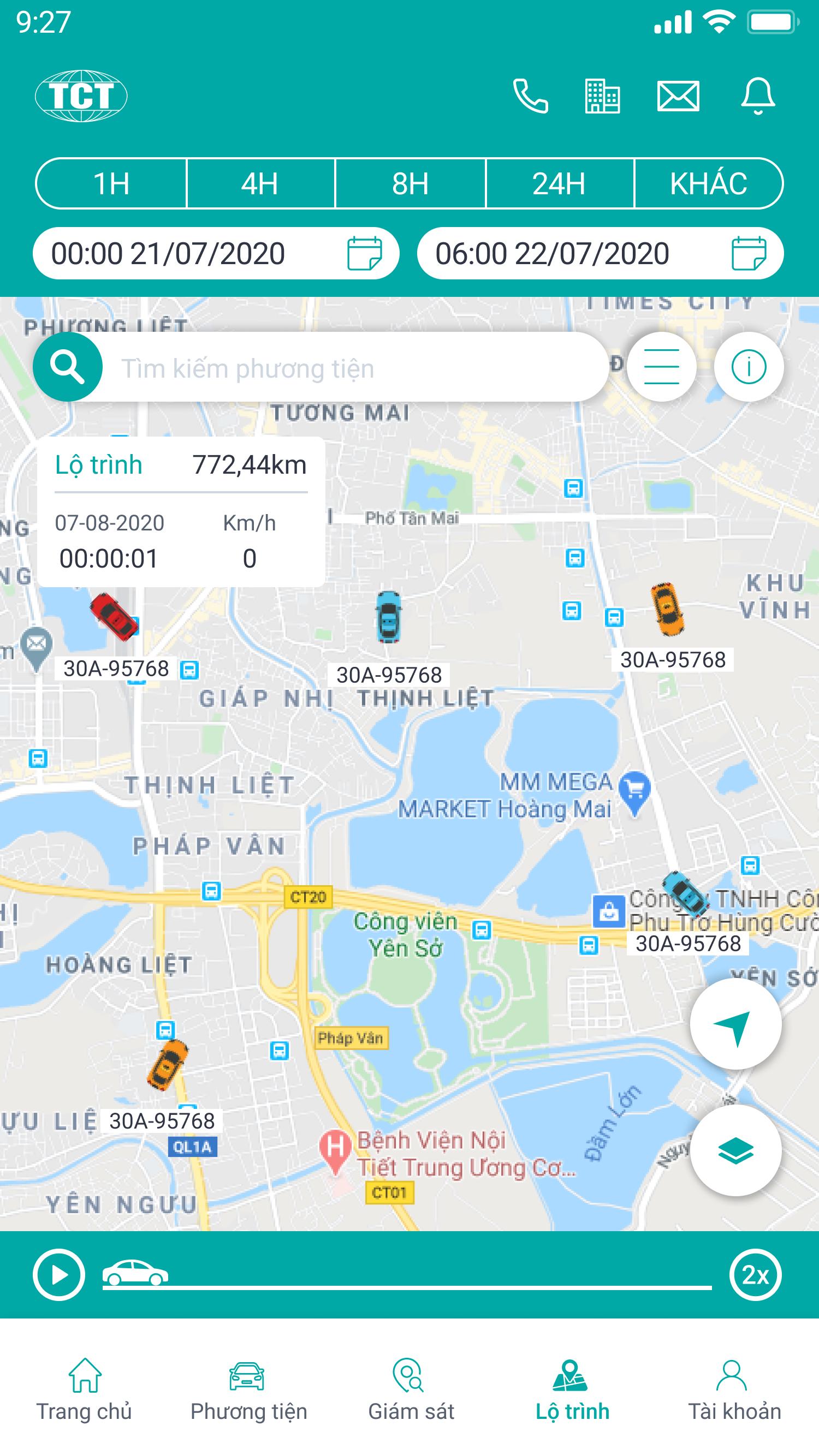Viewport: 819px width, 1456px height.
Task: Open the info button on map
Action: [x=749, y=367]
